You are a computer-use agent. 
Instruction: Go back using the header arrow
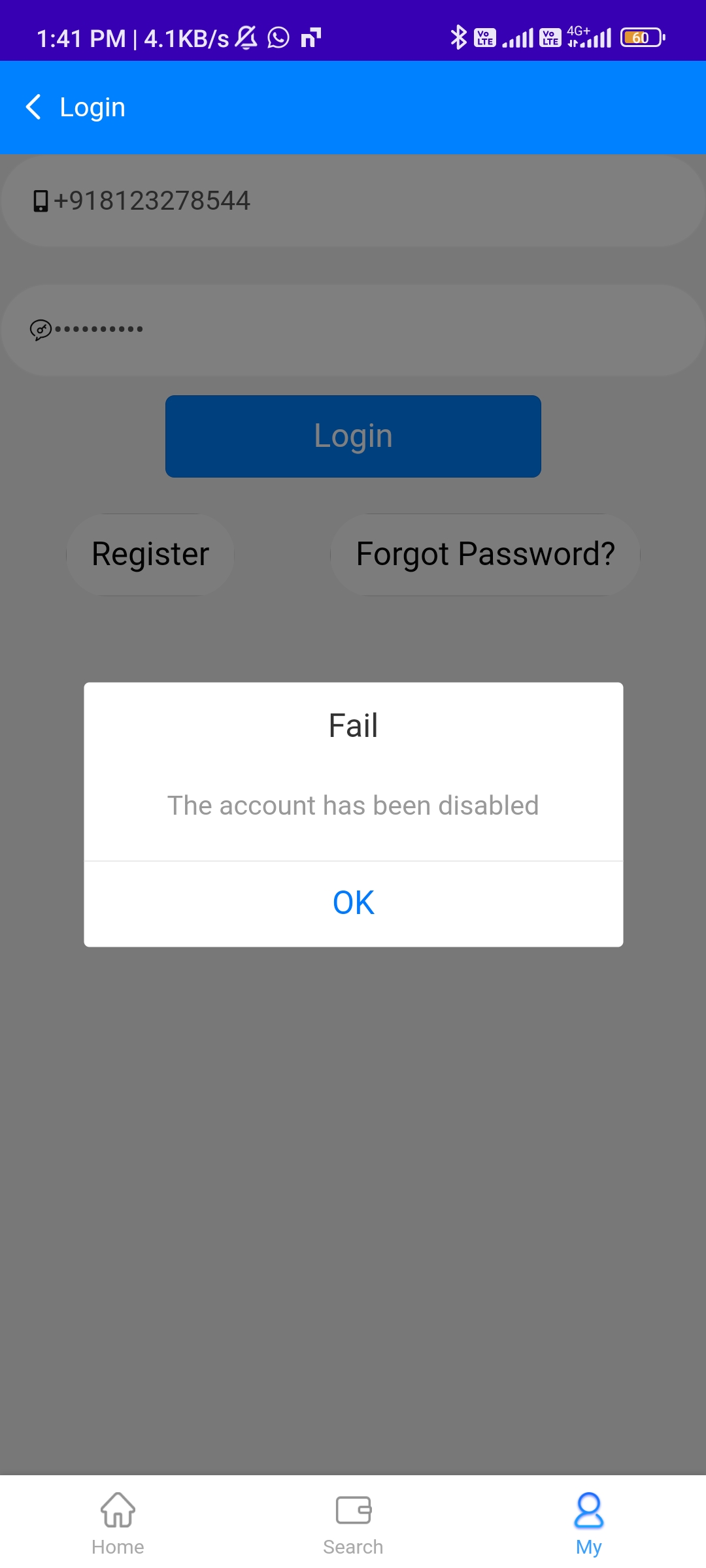coord(33,107)
